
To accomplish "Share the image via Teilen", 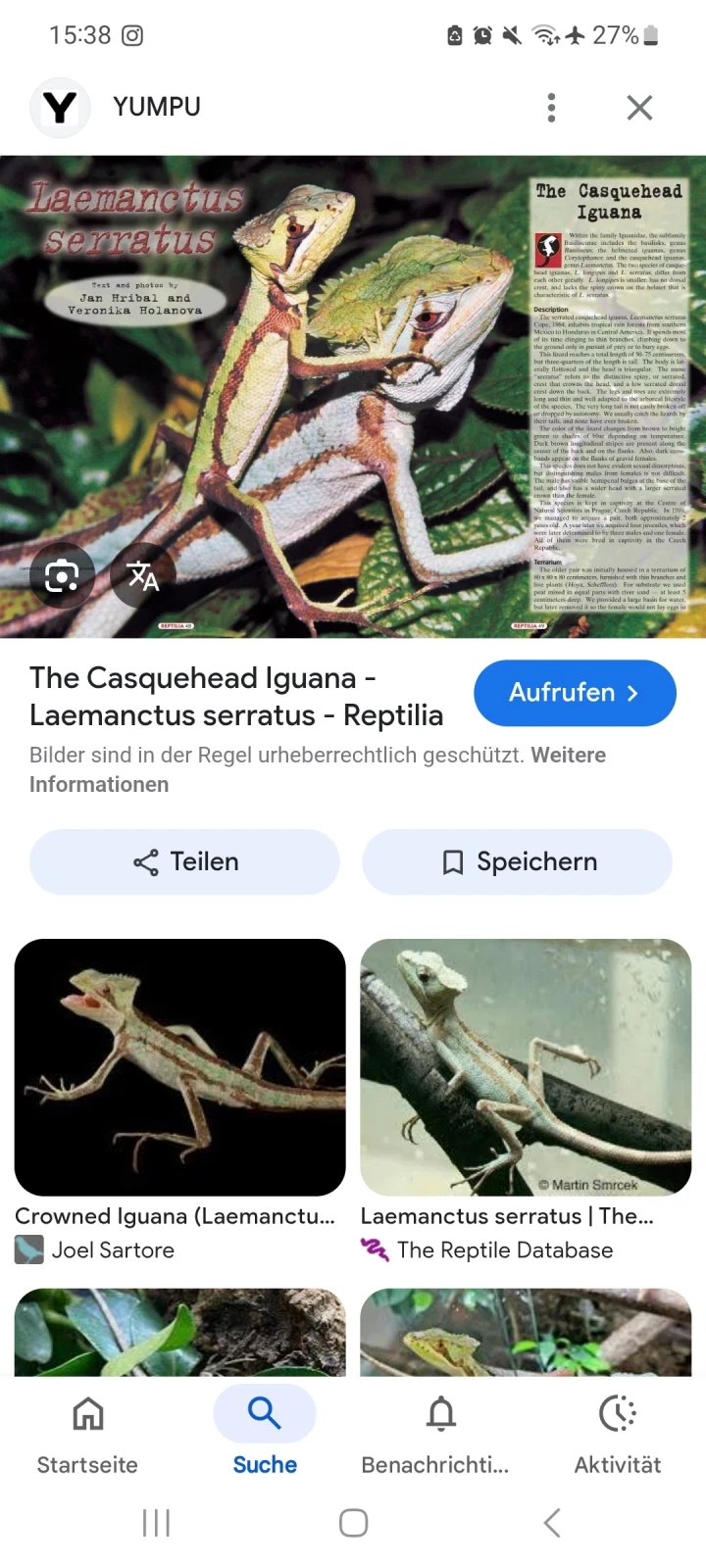I will coord(184,862).
